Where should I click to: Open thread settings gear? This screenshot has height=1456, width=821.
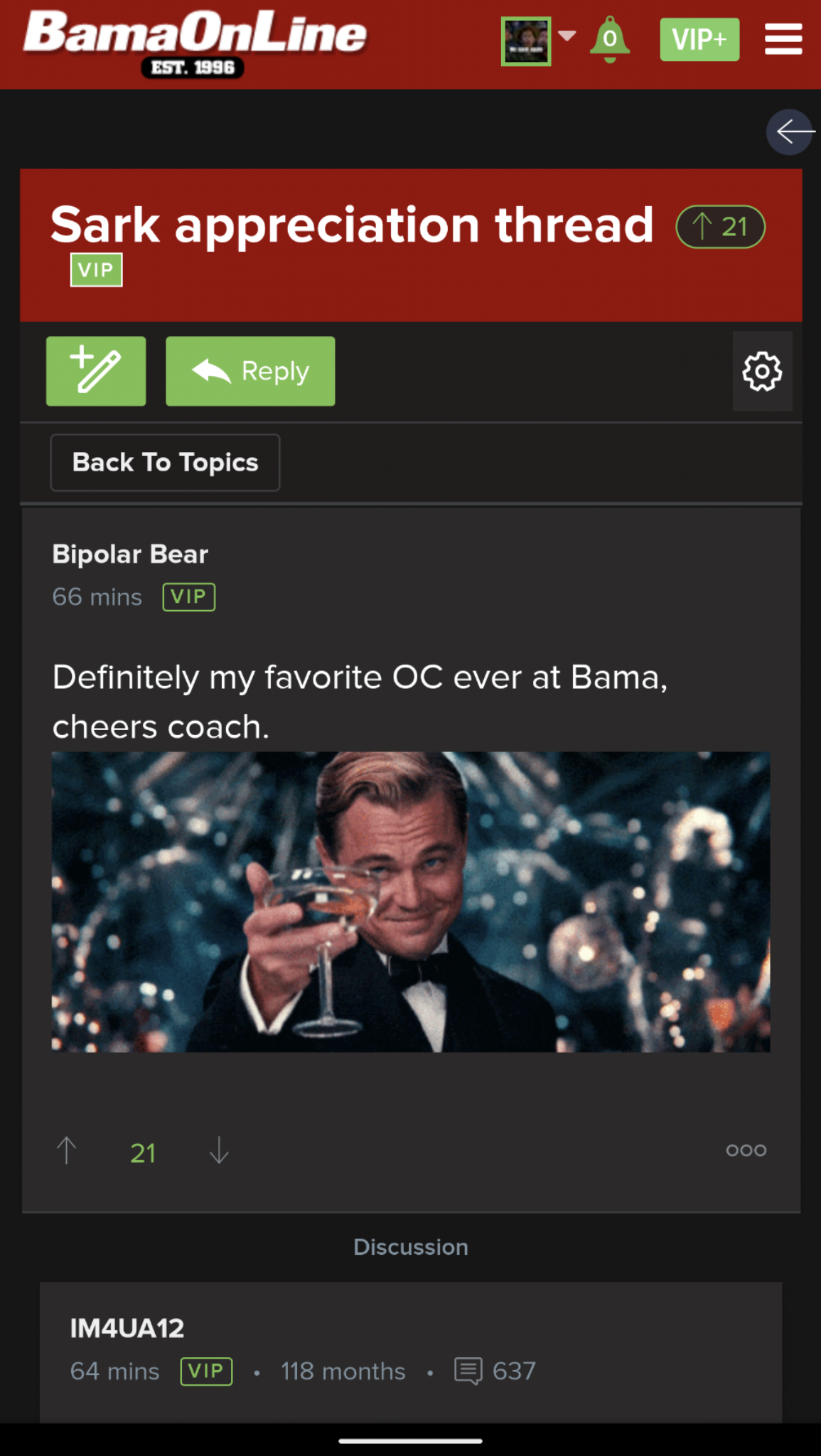(762, 371)
